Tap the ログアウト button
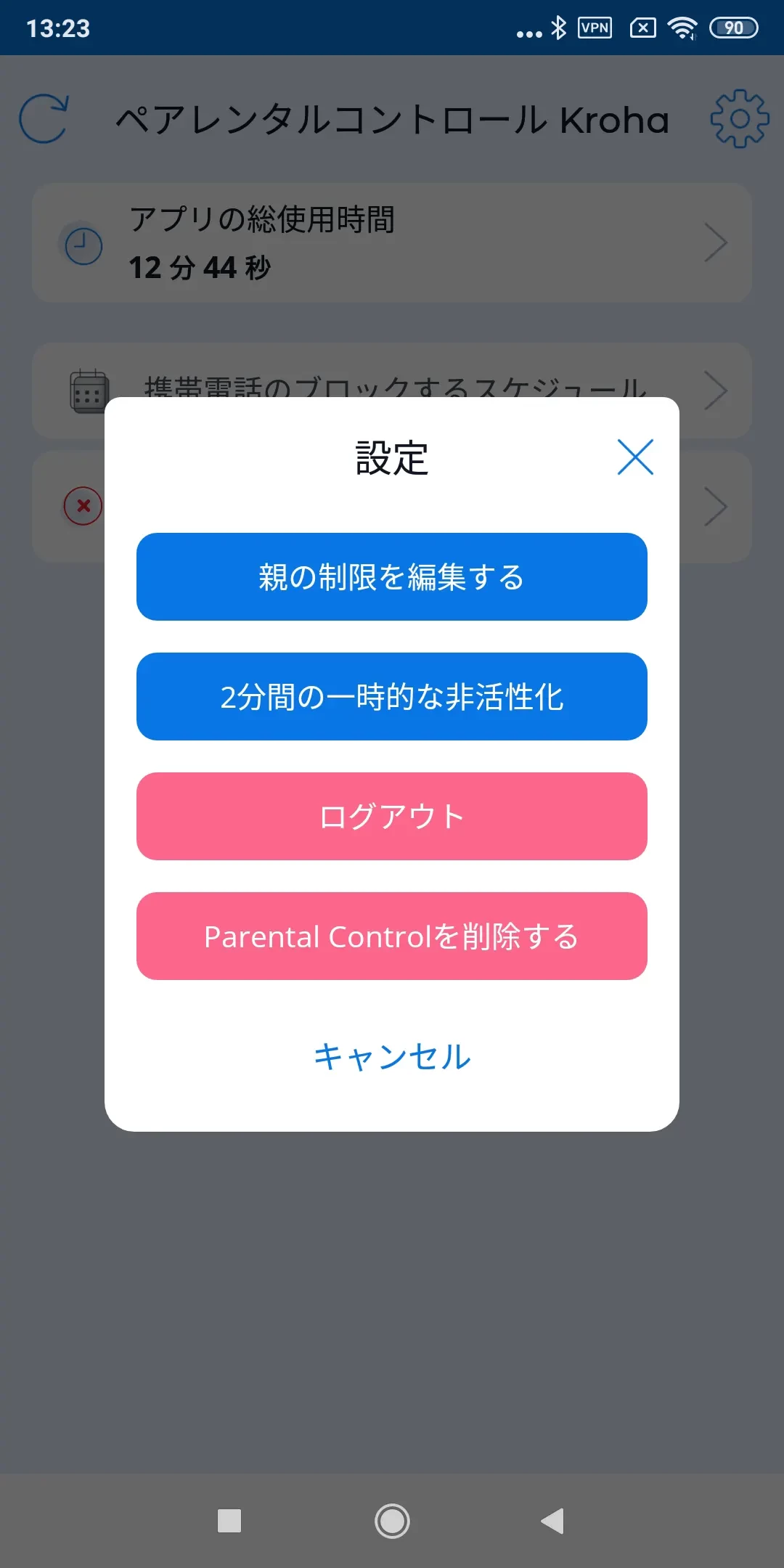Viewport: 784px width, 1568px height. tap(391, 816)
